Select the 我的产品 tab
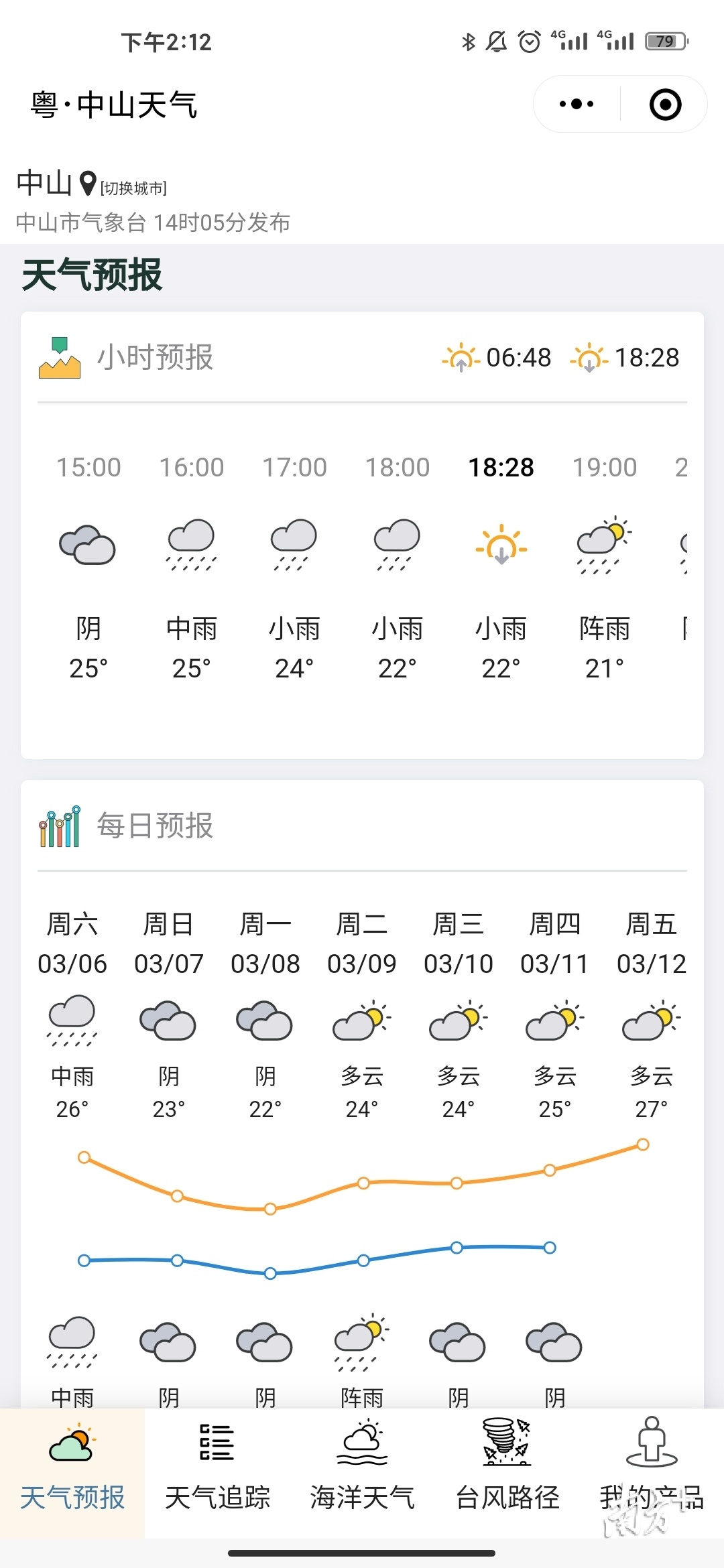This screenshot has width=724, height=1568. pyautogui.click(x=652, y=1467)
